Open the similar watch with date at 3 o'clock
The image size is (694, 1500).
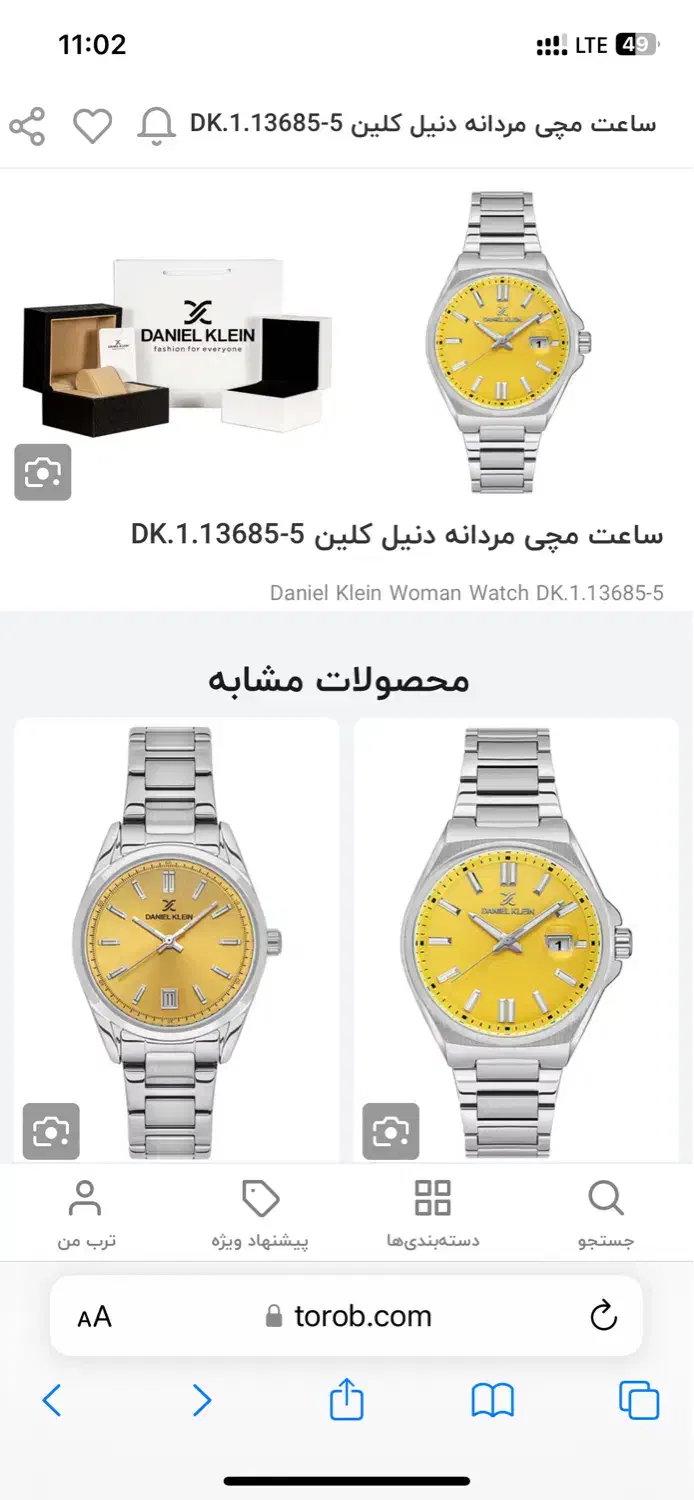(x=516, y=940)
